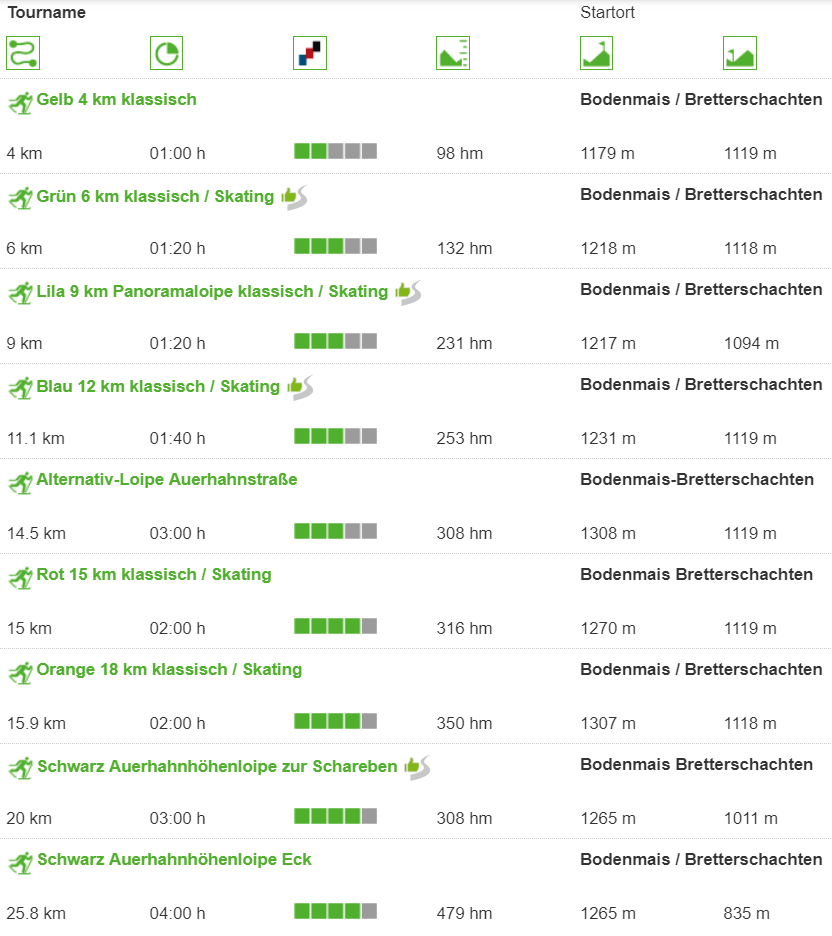Open Orange 18 km klassisch / Skating

tap(169, 670)
